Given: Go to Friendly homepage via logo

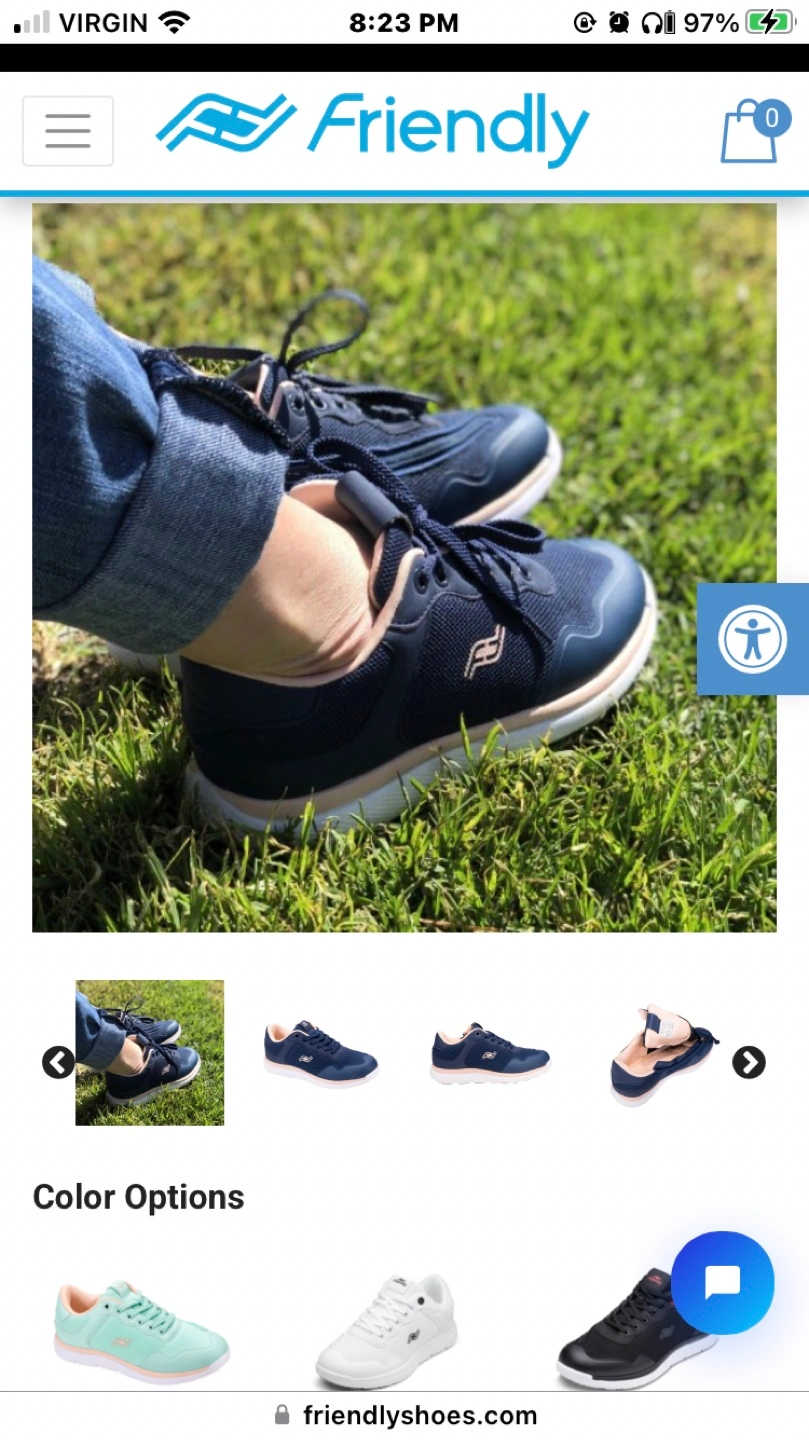Looking at the screenshot, I should (x=372, y=130).
